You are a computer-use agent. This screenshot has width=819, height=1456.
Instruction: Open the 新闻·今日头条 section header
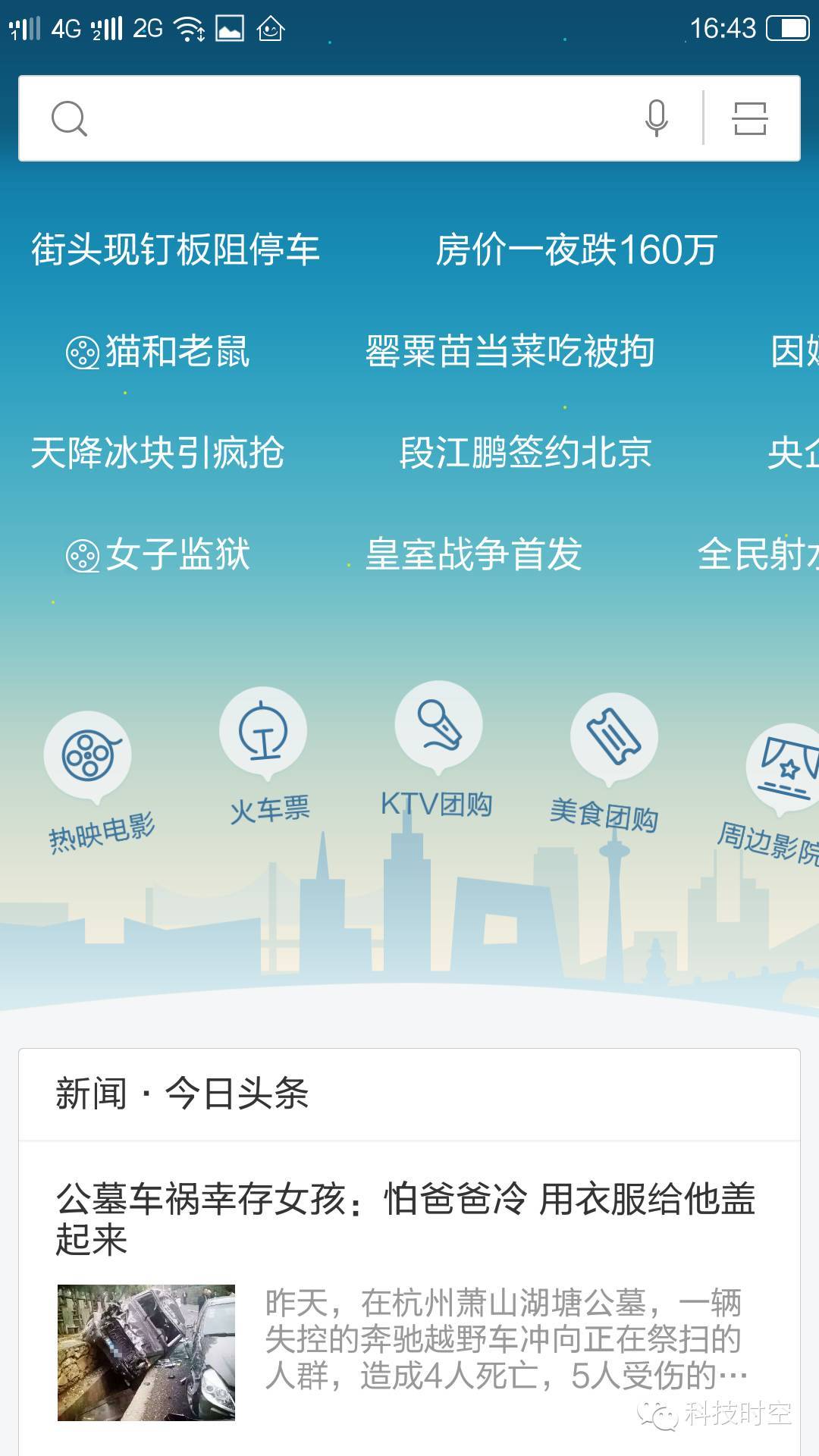click(x=182, y=1094)
